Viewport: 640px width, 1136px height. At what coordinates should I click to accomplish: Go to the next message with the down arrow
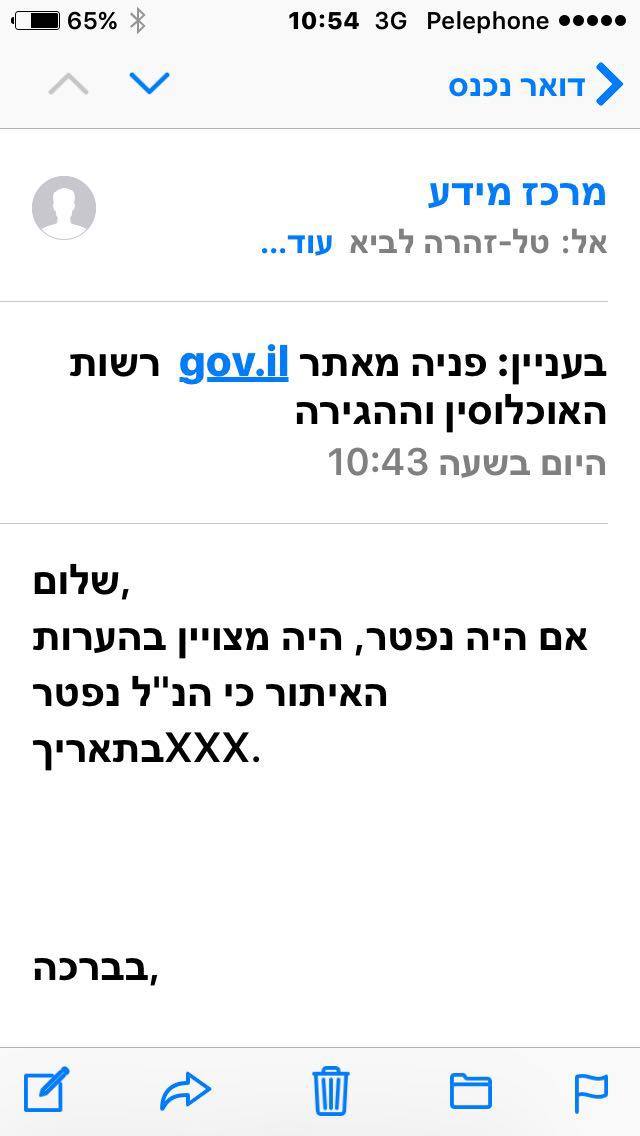(149, 83)
